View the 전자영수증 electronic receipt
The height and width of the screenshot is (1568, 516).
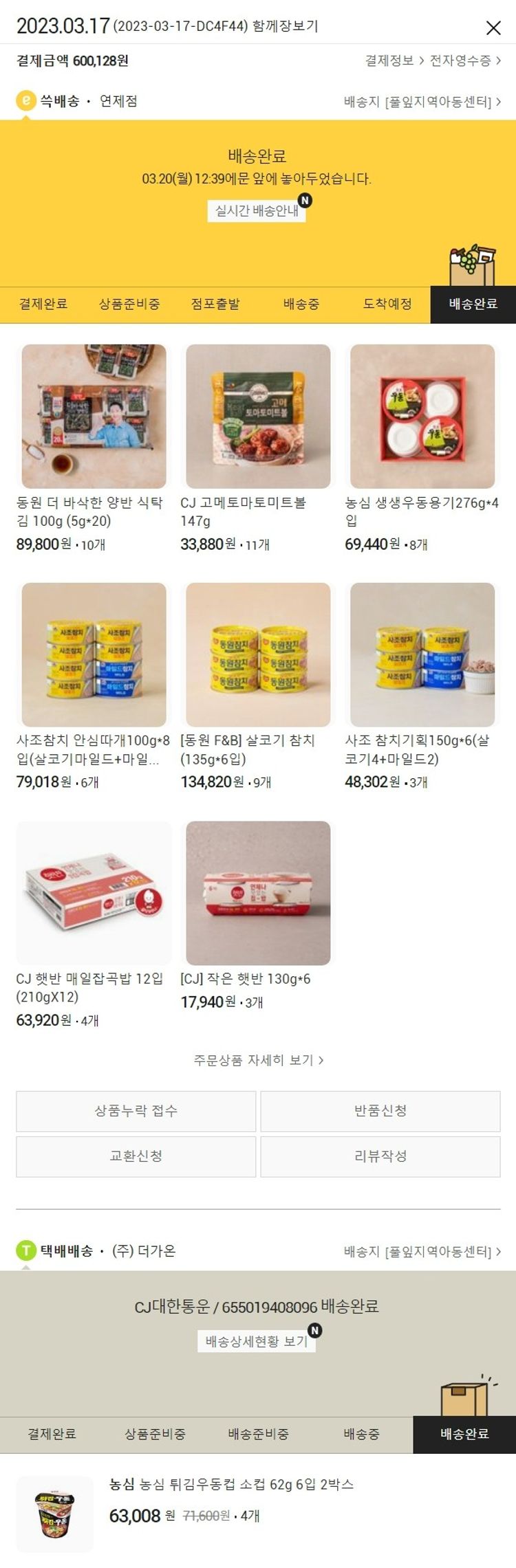pyautogui.click(x=465, y=60)
